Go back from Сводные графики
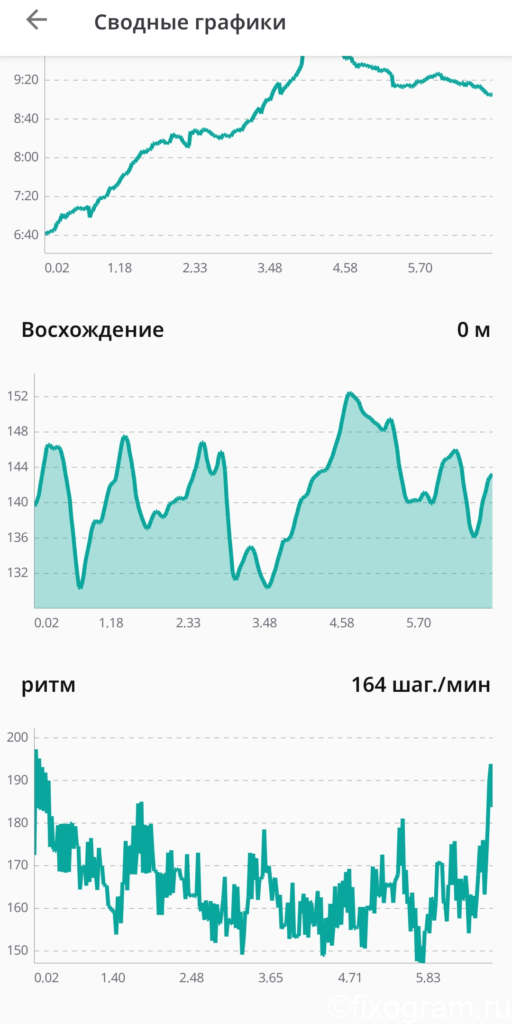Image resolution: width=512 pixels, height=1024 pixels. (x=37, y=20)
